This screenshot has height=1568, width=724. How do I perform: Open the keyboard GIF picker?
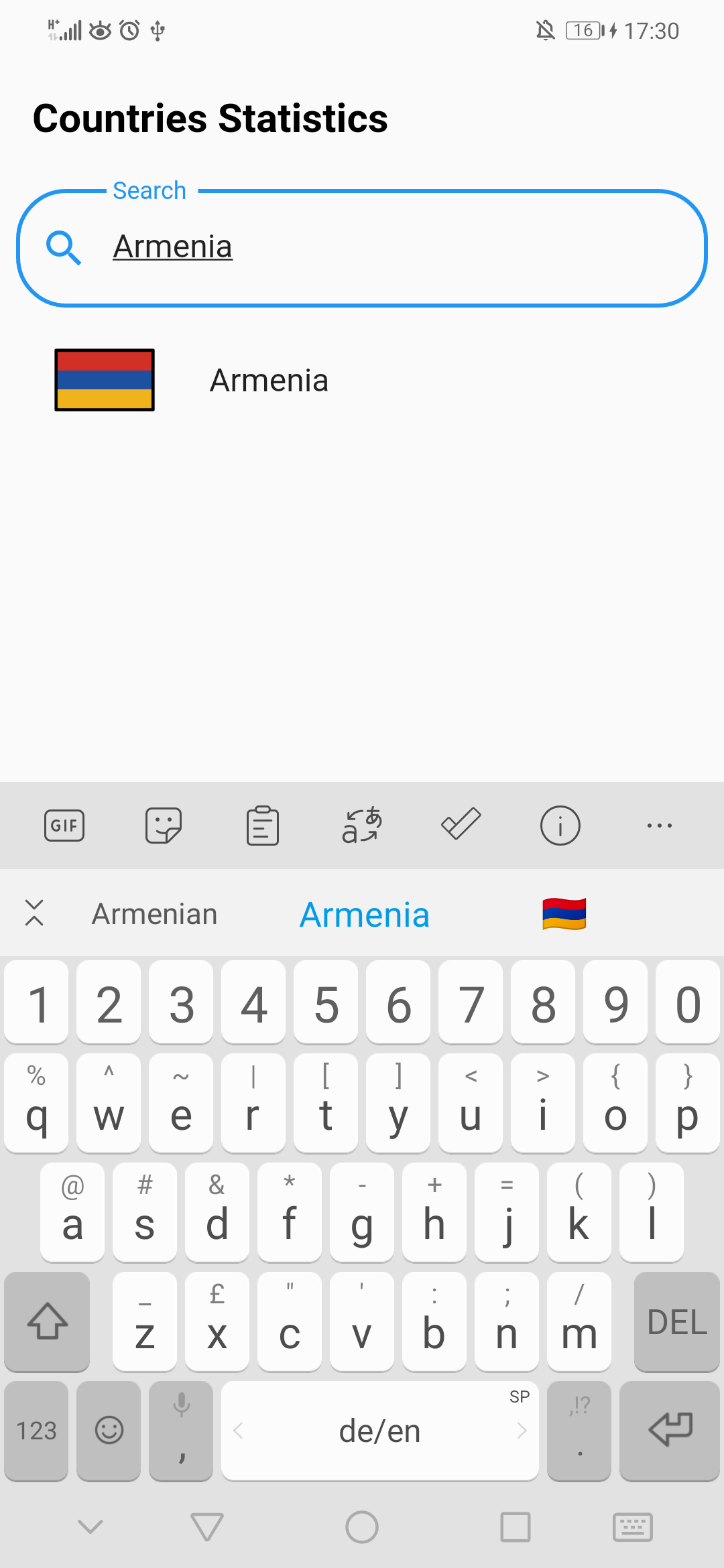(x=64, y=826)
